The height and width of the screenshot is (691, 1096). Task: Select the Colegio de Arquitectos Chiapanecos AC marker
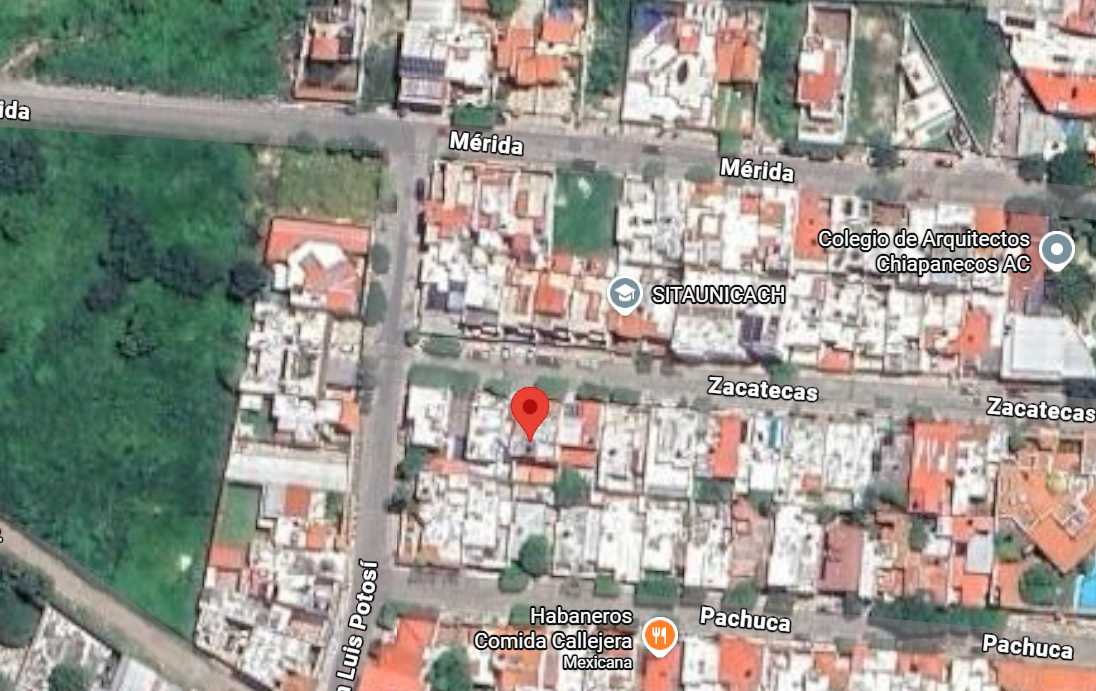pyautogui.click(x=1056, y=250)
